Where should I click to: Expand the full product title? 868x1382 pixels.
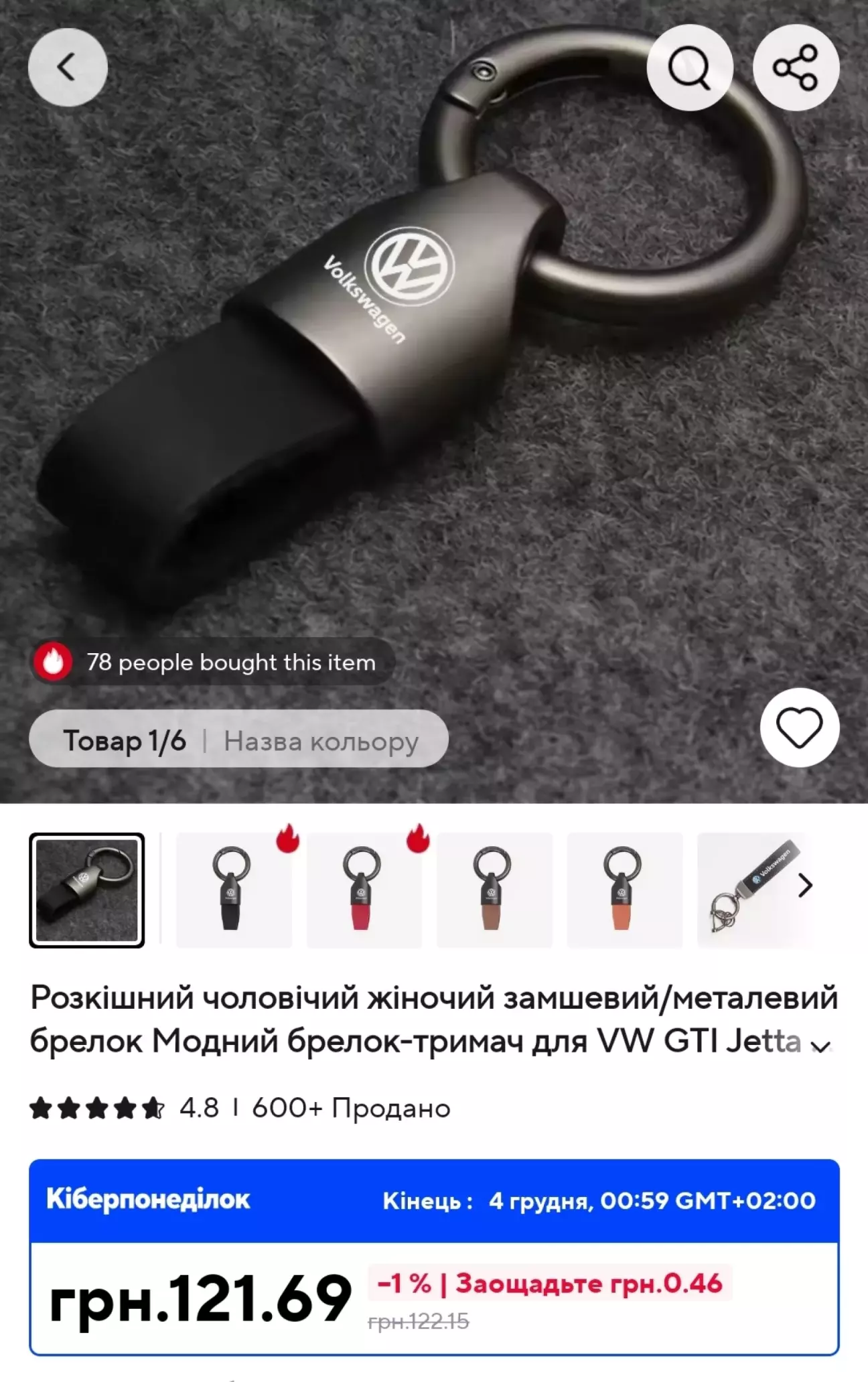click(822, 1046)
